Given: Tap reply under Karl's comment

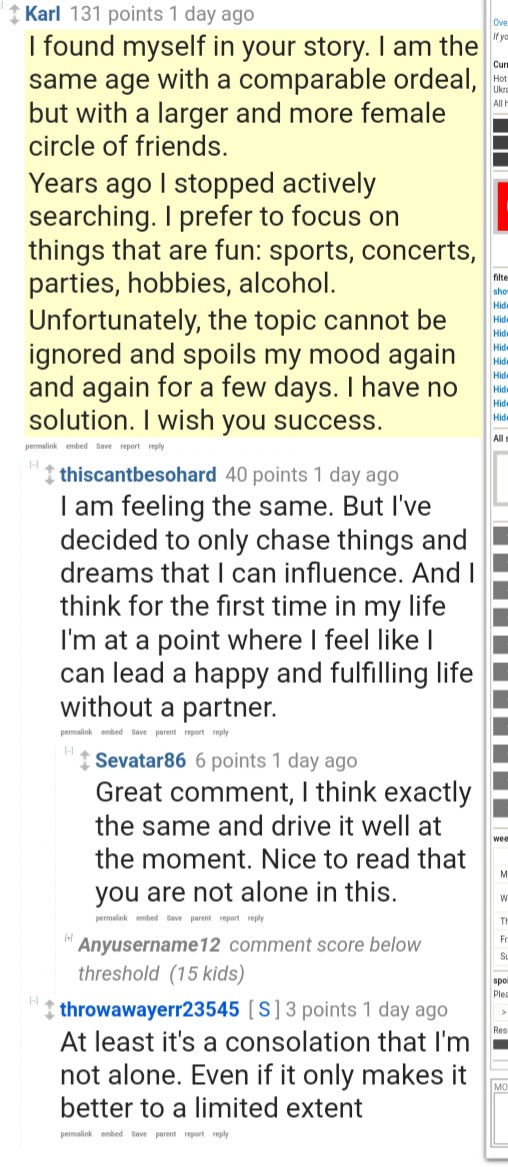Looking at the screenshot, I should pyautogui.click(x=156, y=447).
